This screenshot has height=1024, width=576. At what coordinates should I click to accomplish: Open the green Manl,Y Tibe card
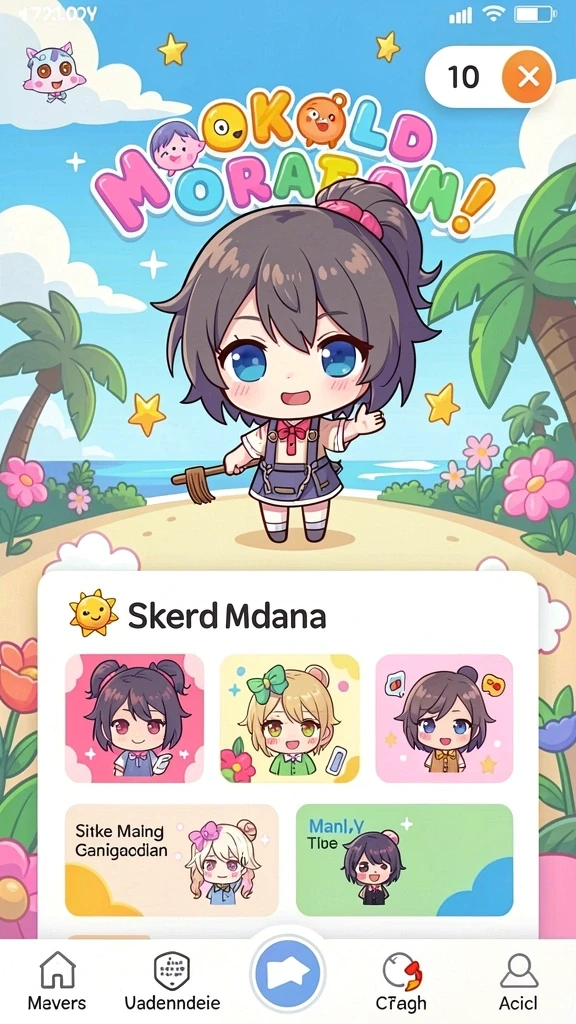pyautogui.click(x=404, y=859)
